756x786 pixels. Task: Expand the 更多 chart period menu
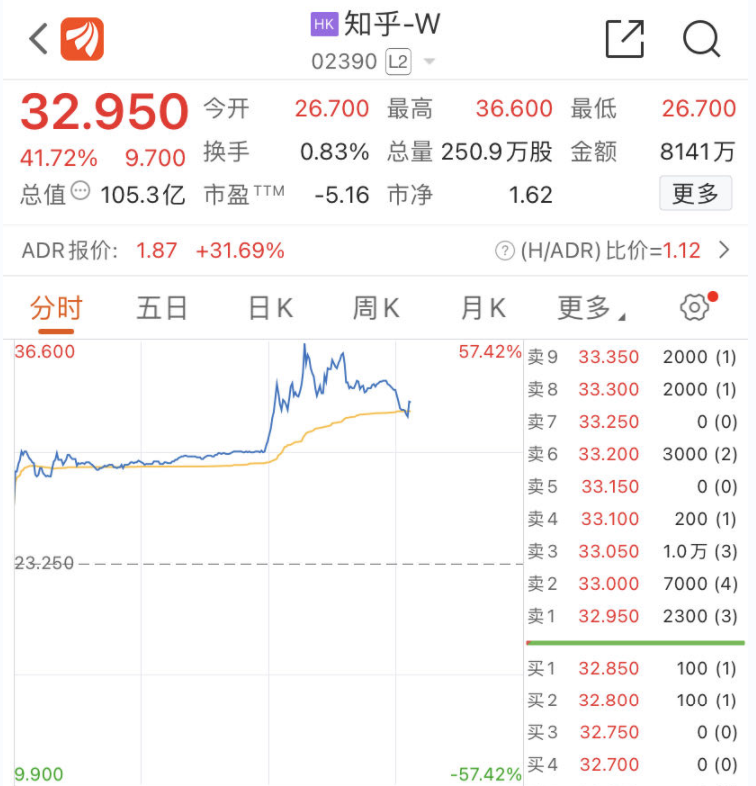tap(590, 309)
